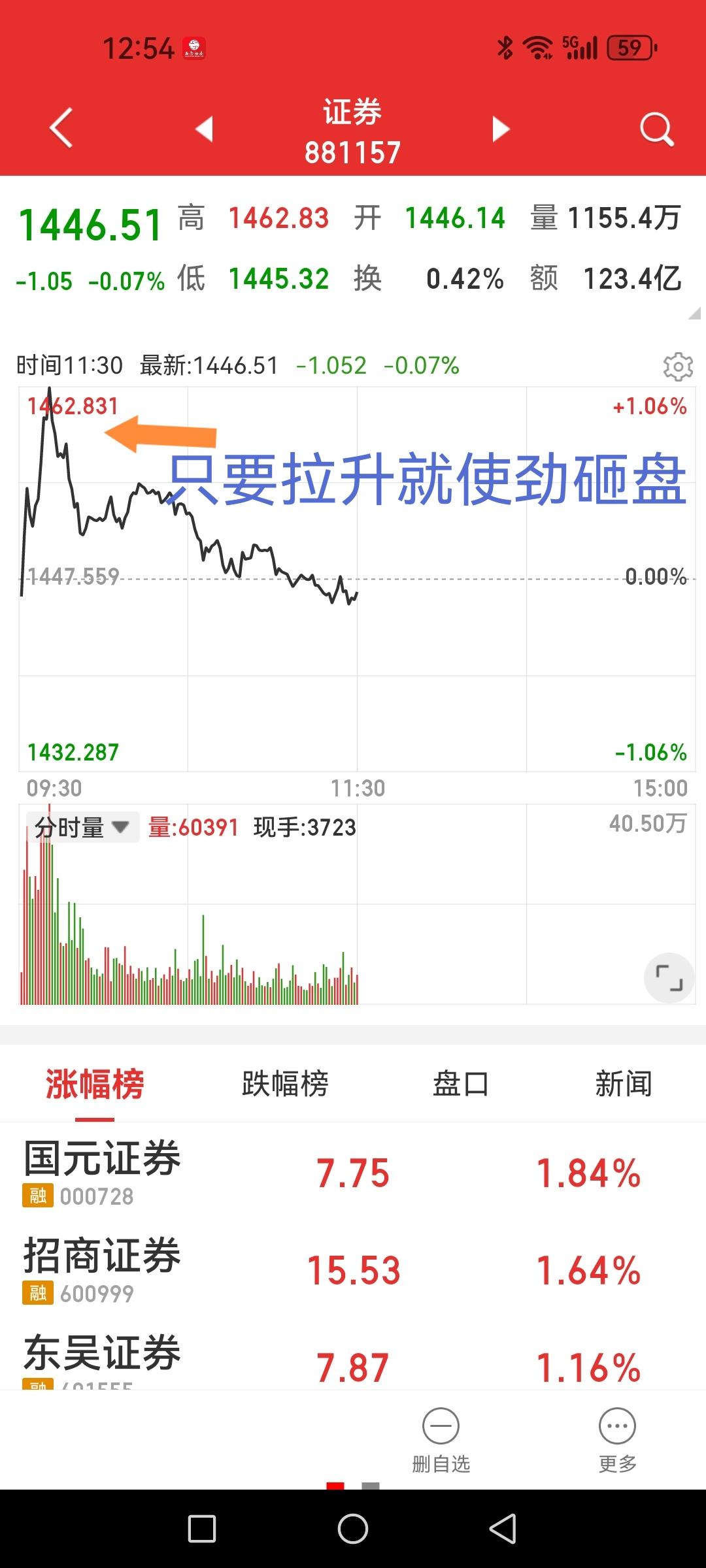Click the right arrow to view next stock
The height and width of the screenshot is (1568, 706).
coord(501,130)
